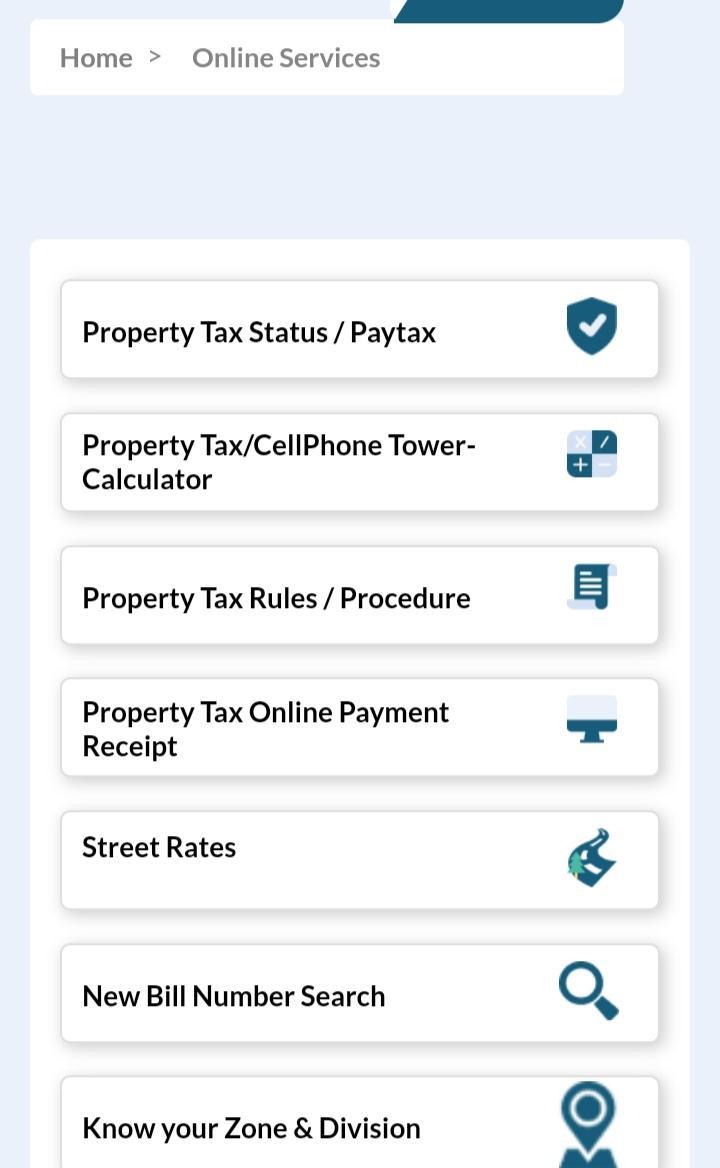View Property Tax Rules / Procedure
720x1168 pixels.
(360, 595)
